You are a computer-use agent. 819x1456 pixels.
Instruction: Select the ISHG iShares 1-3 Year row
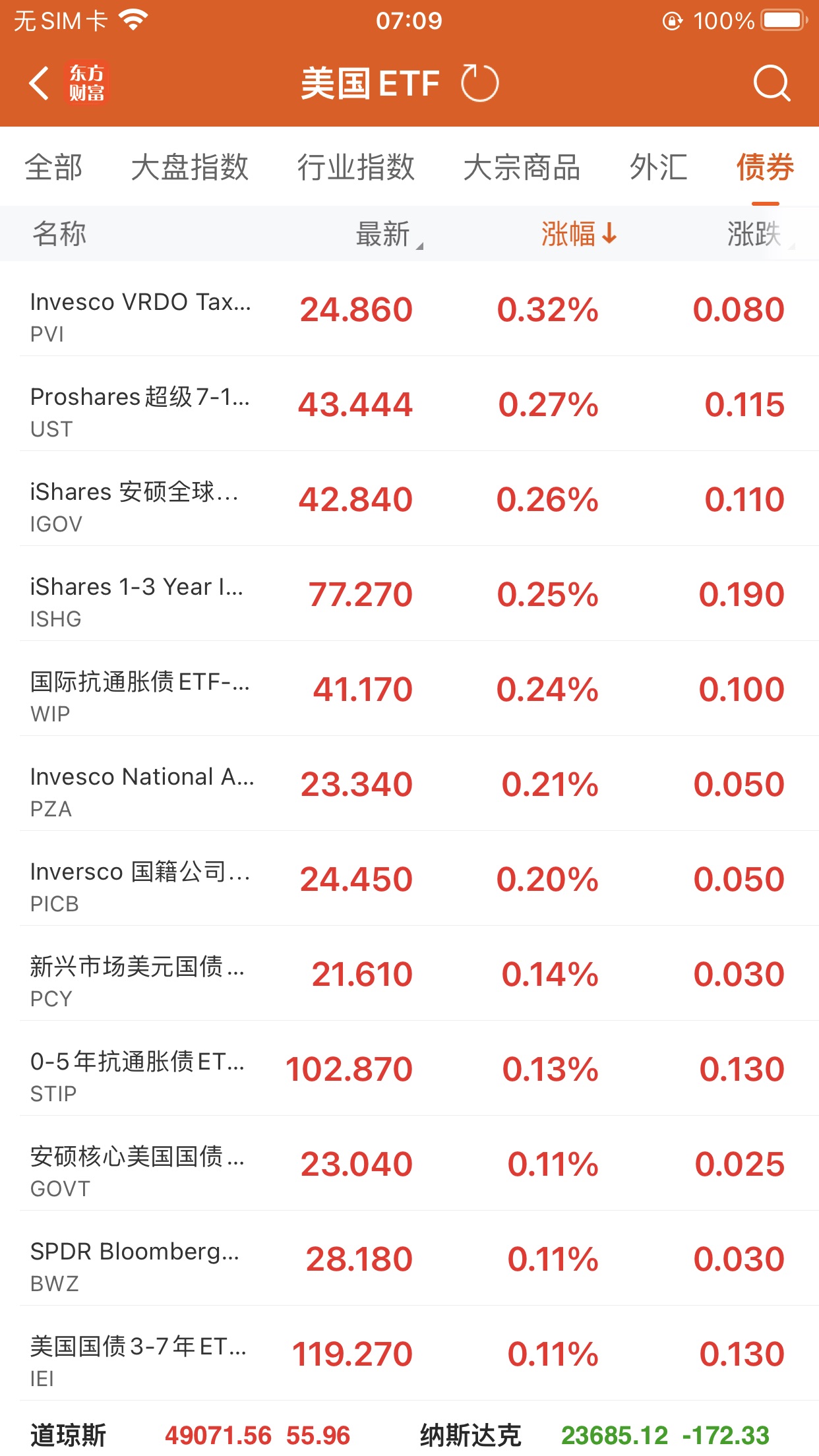[x=409, y=594]
